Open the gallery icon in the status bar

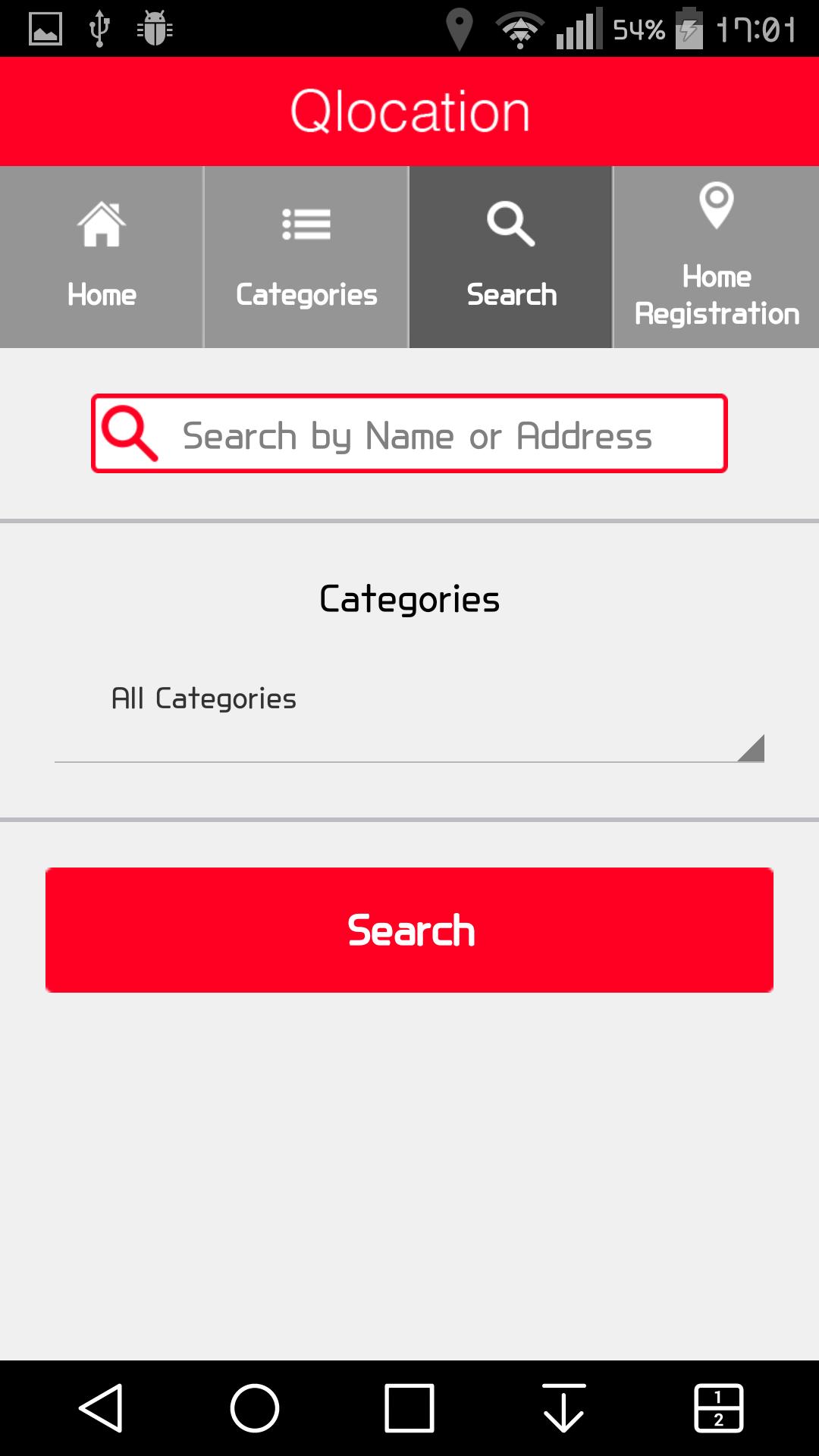(47, 27)
